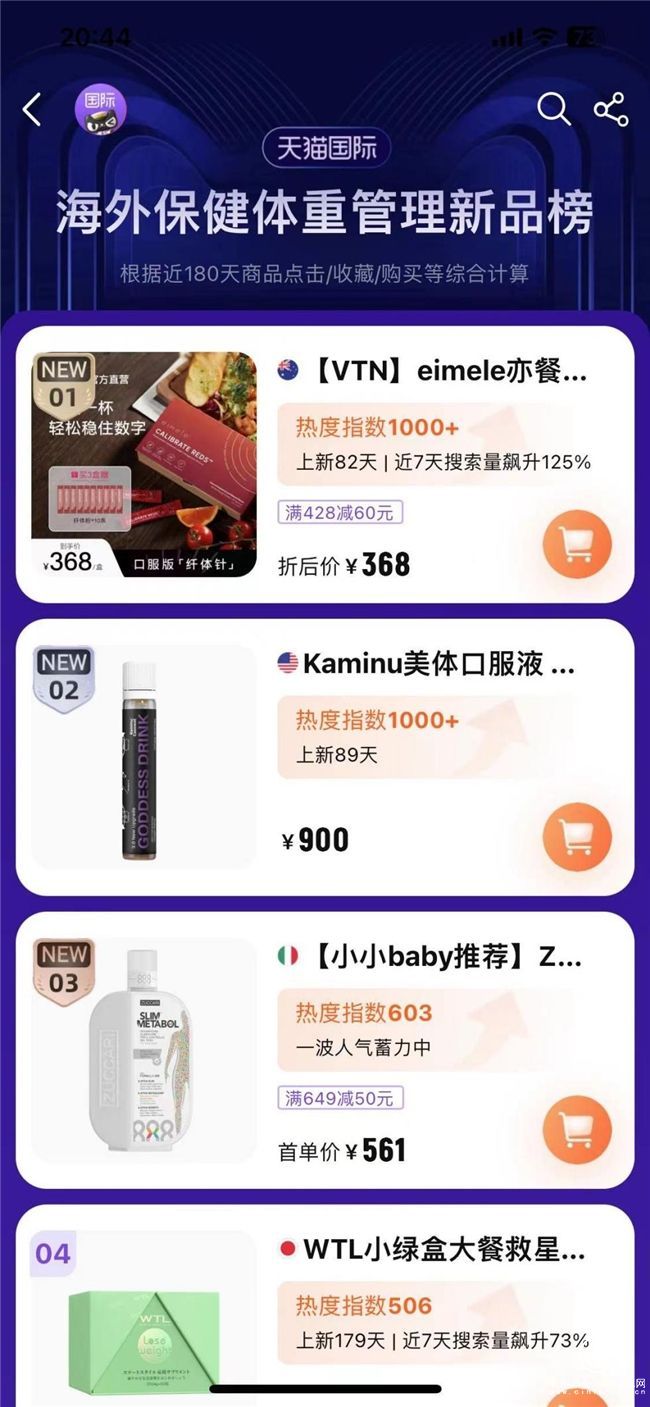Go back using the top-left arrow
The height and width of the screenshot is (1407, 650).
(32, 109)
